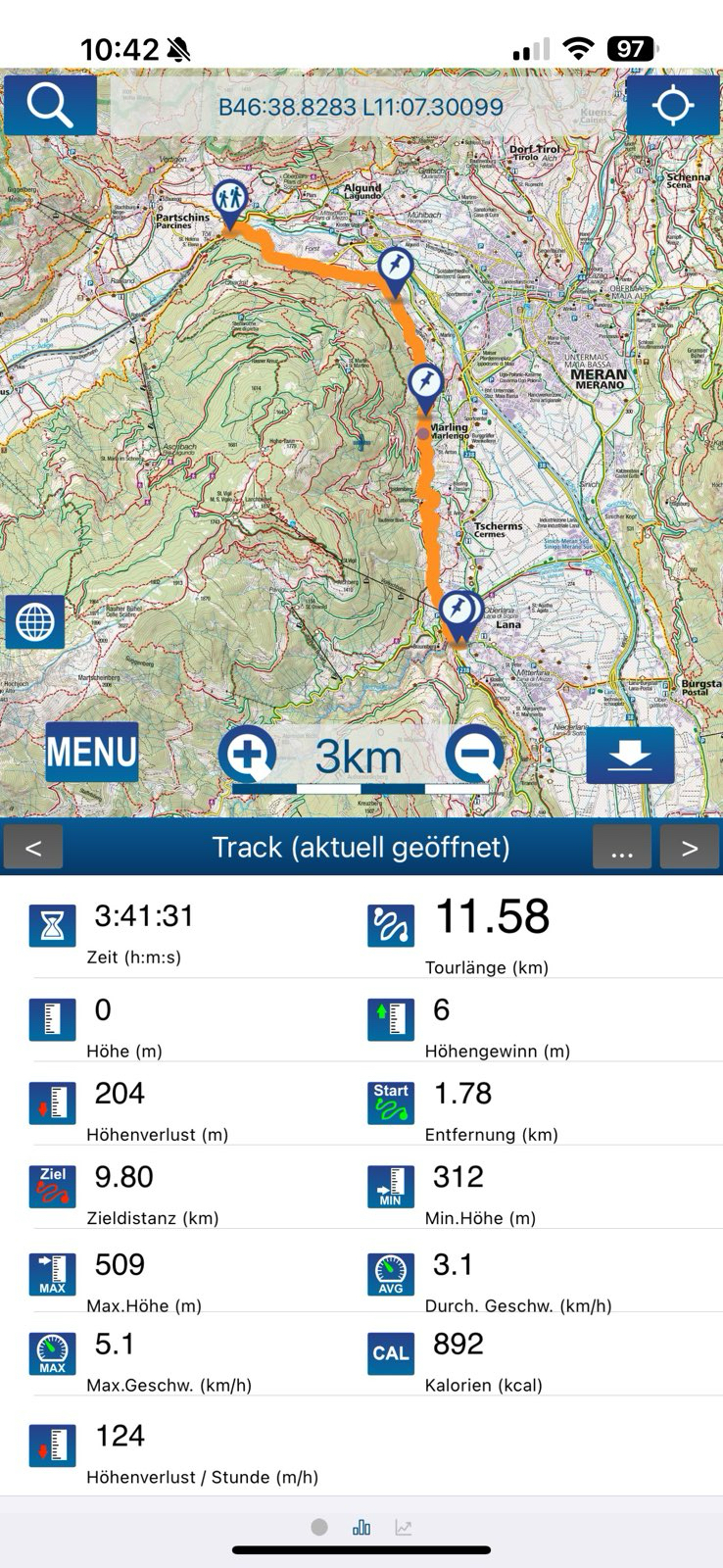Tap the download map button

tap(630, 755)
